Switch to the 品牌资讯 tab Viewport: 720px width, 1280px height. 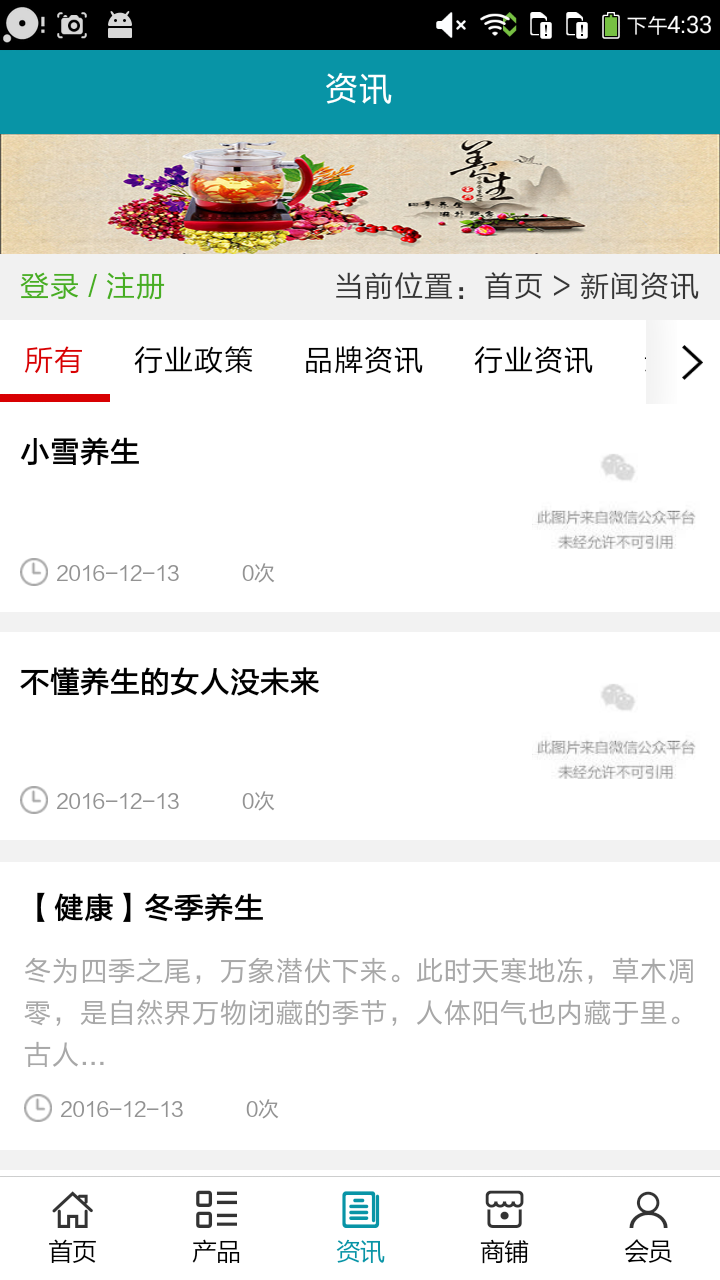point(363,361)
